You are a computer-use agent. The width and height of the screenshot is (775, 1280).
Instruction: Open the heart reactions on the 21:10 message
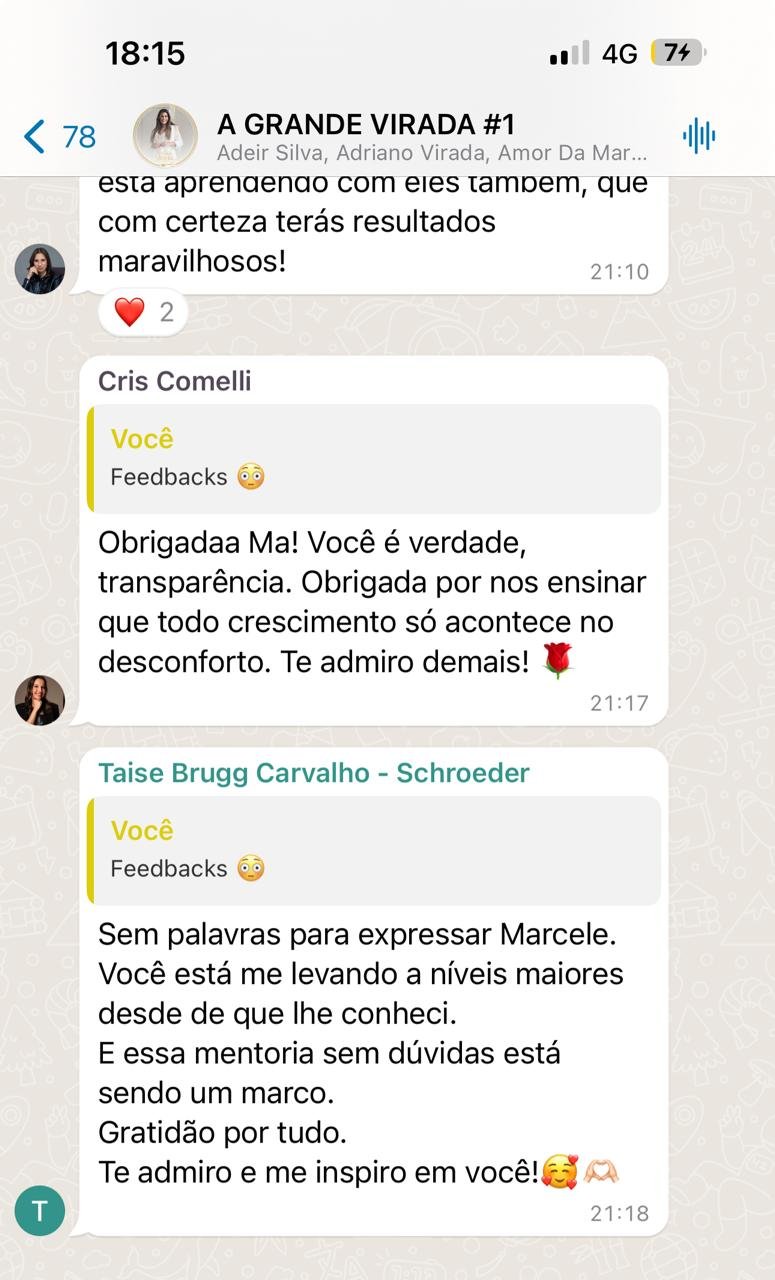[x=144, y=313]
